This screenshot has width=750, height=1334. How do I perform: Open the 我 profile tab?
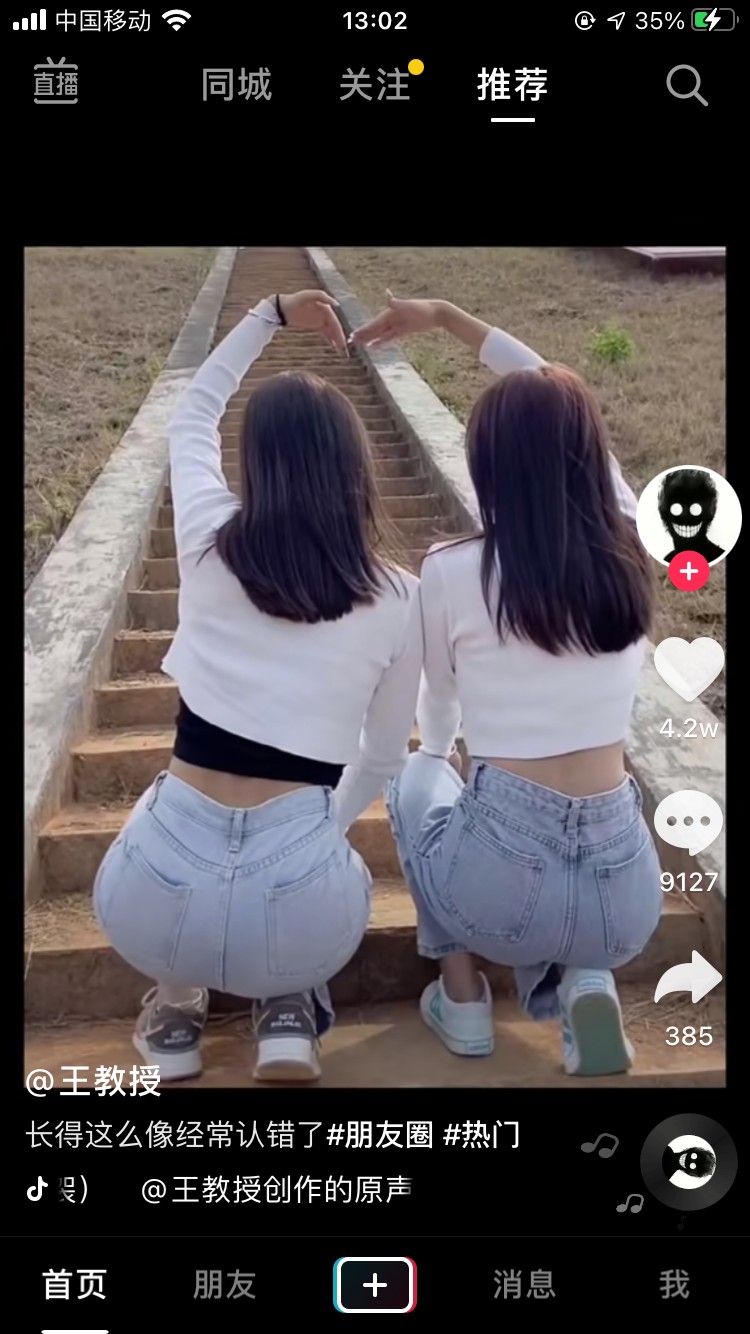pos(674,1285)
